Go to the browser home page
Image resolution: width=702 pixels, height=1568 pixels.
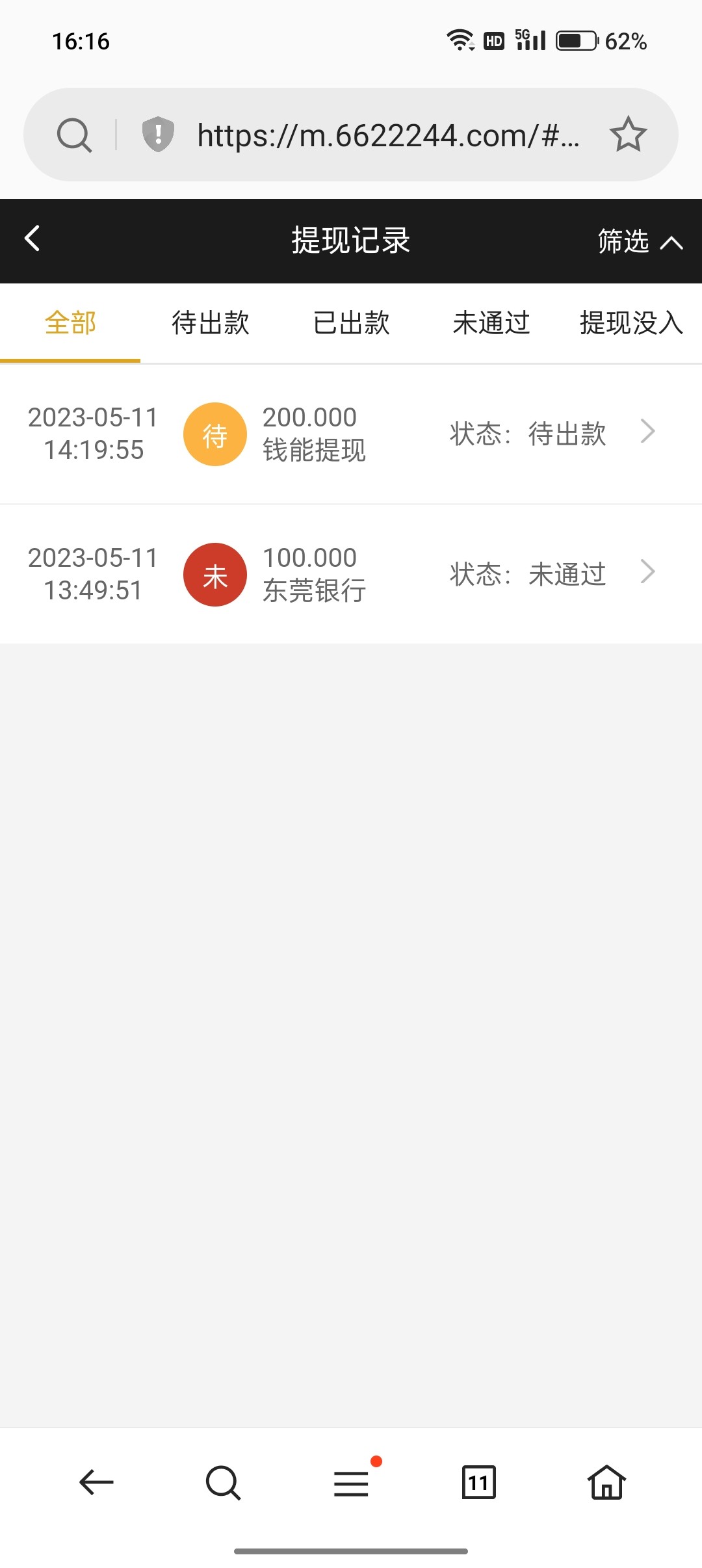point(606,1483)
